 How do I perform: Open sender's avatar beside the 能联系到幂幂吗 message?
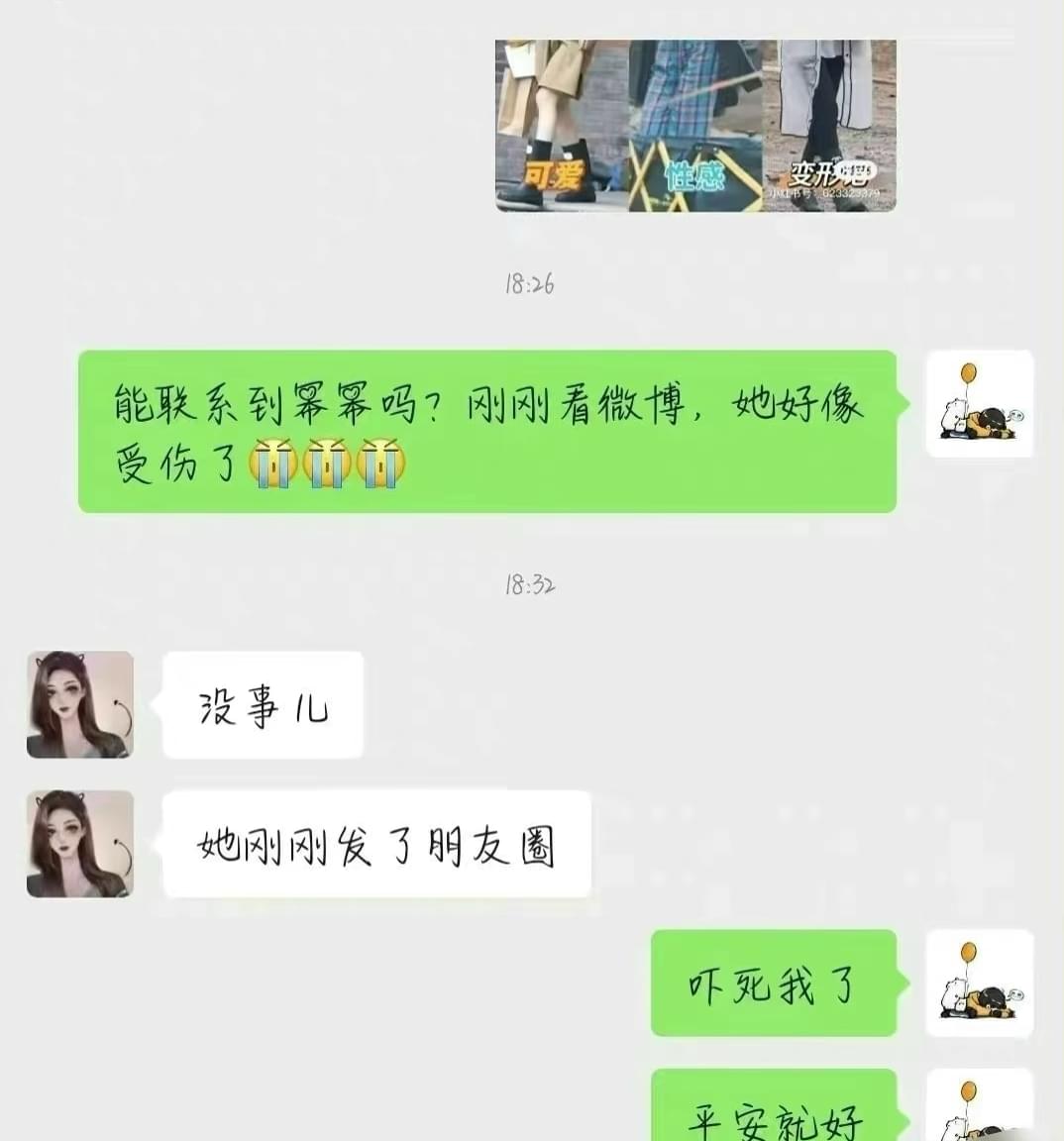coord(979,404)
